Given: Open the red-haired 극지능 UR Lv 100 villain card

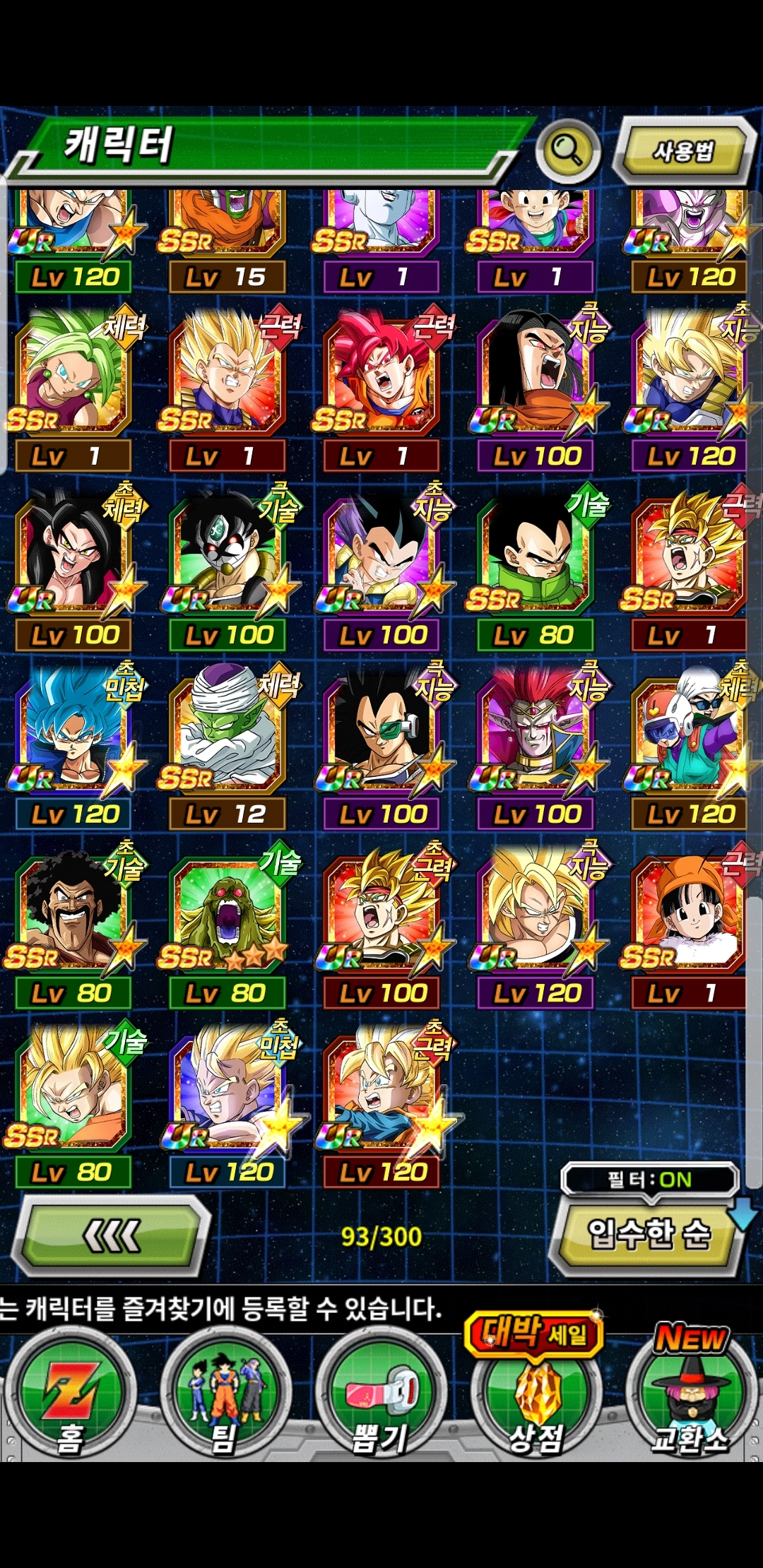Looking at the screenshot, I should [x=535, y=735].
